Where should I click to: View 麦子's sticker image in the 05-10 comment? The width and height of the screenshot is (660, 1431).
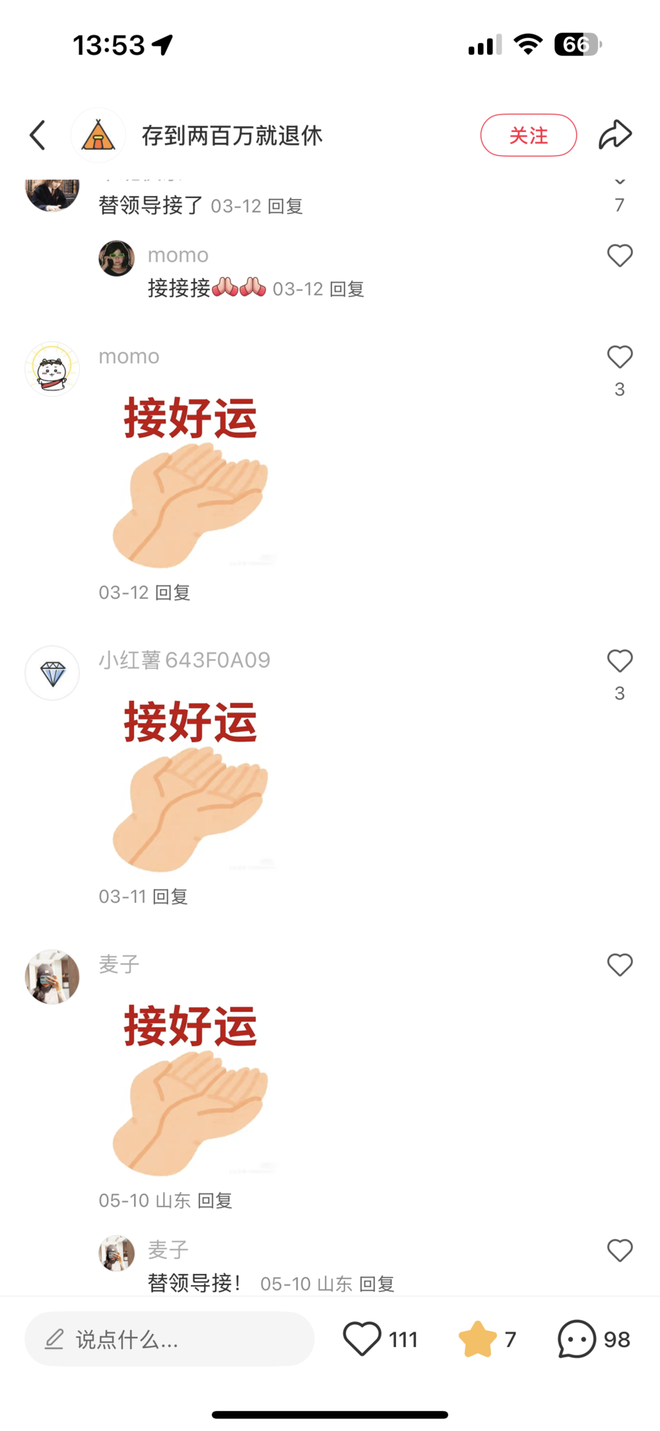click(190, 1089)
